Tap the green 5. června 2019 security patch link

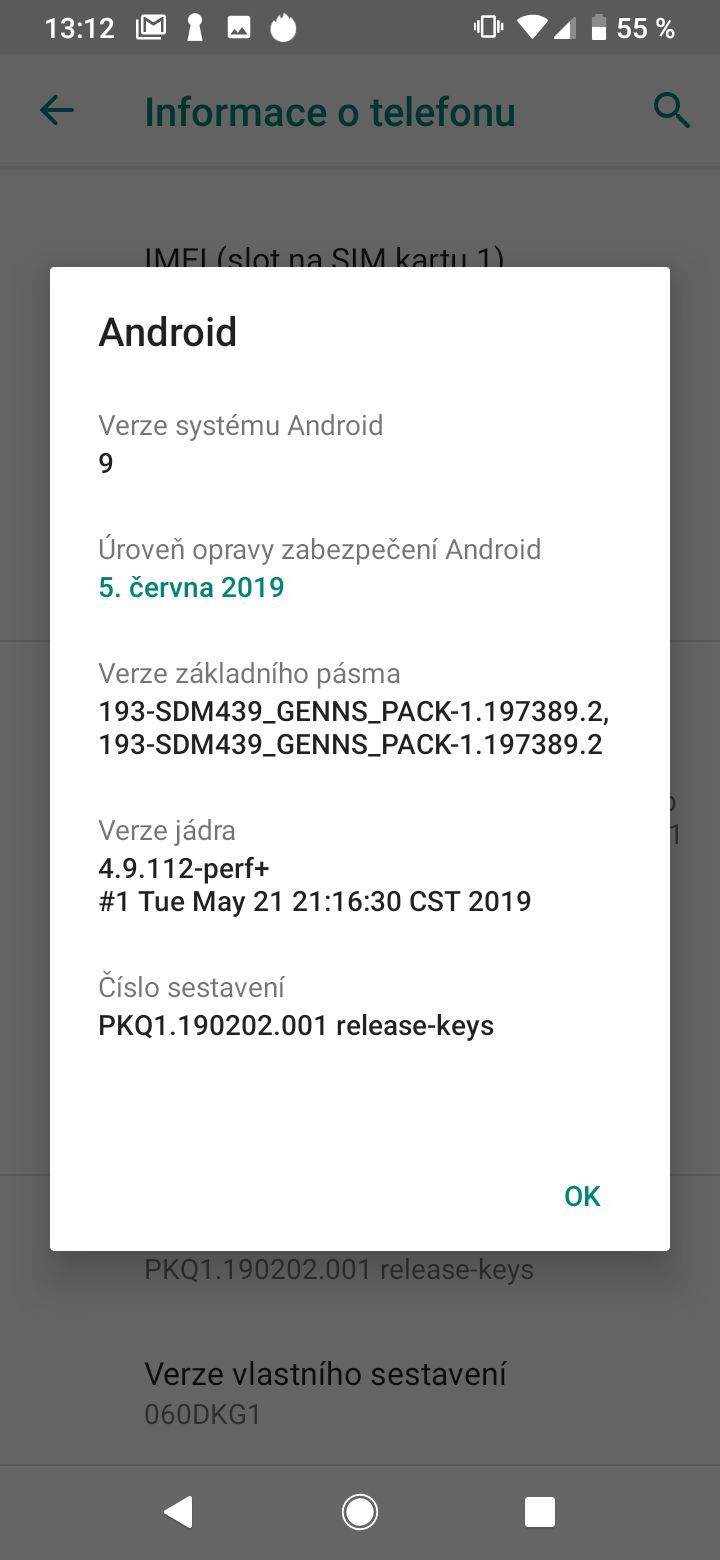191,587
